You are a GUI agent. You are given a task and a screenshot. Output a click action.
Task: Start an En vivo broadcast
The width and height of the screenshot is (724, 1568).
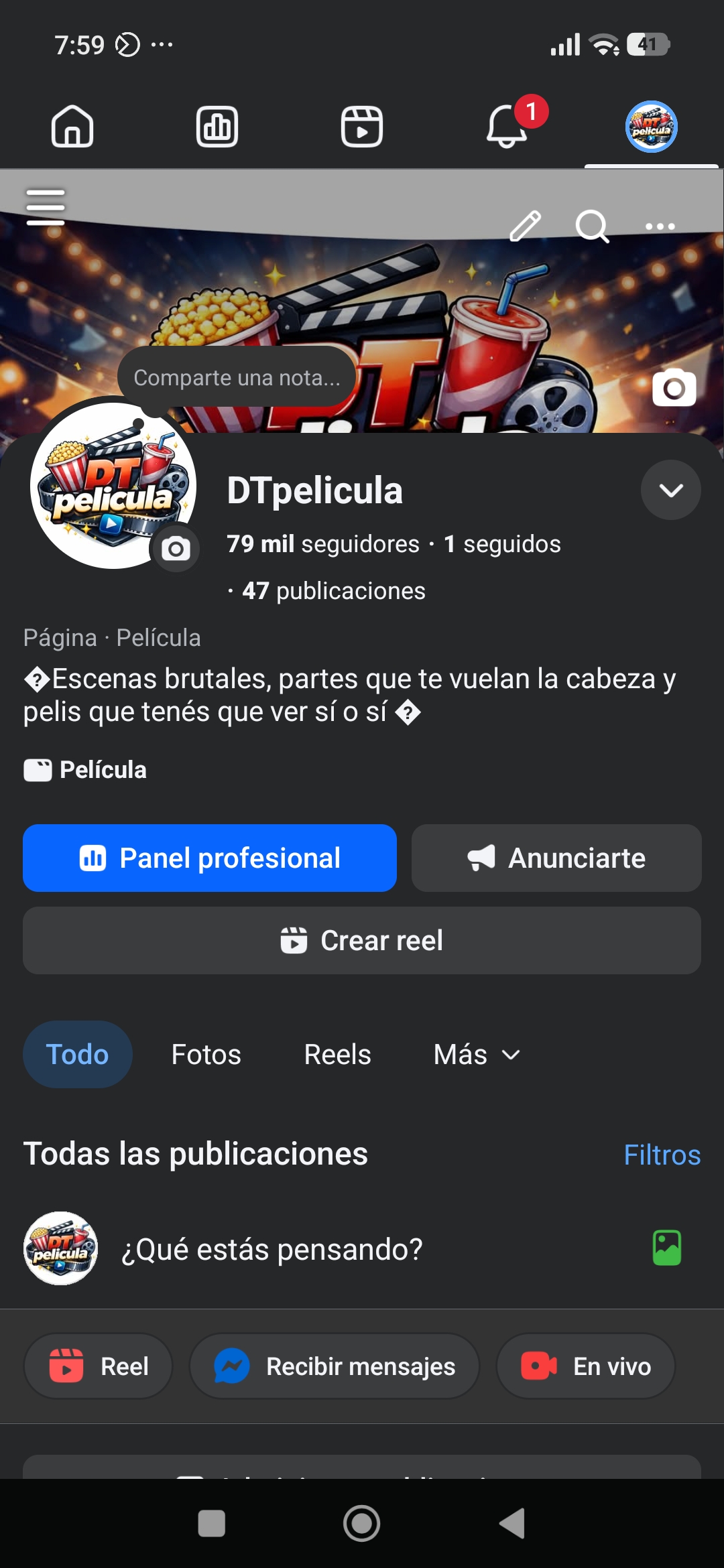[586, 1366]
